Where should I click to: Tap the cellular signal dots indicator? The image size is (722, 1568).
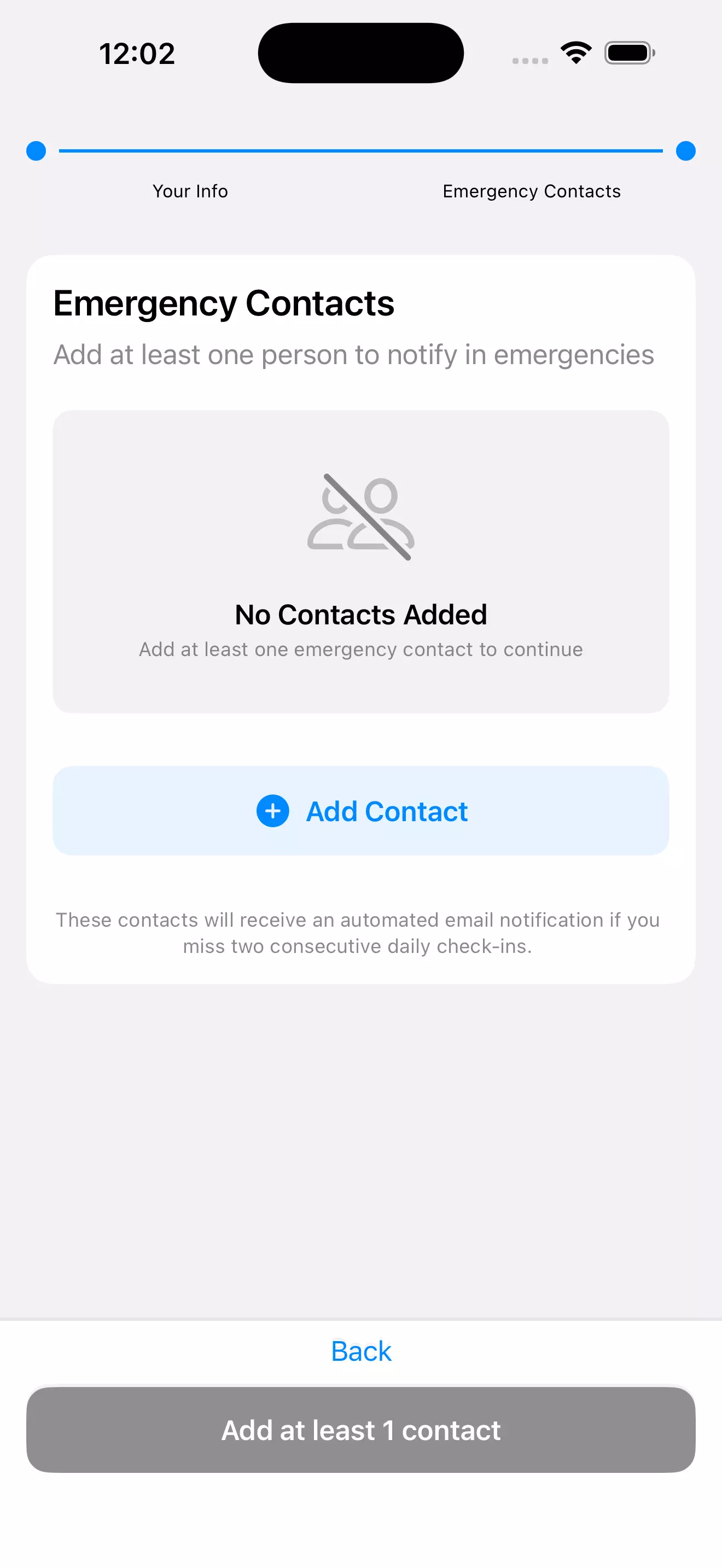(528, 59)
